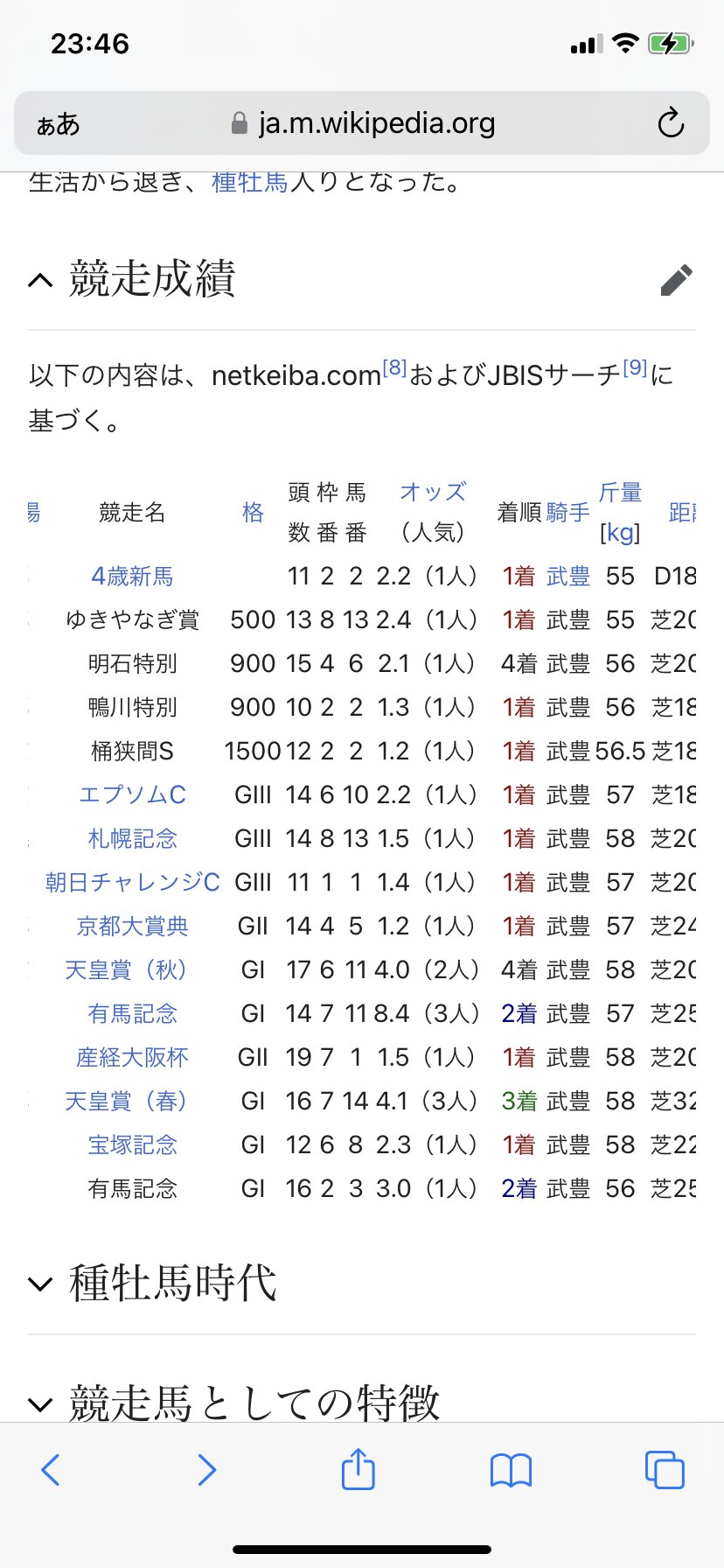The image size is (724, 1568).
Task: Open the 京都大賞典 race link
Action: (x=132, y=926)
